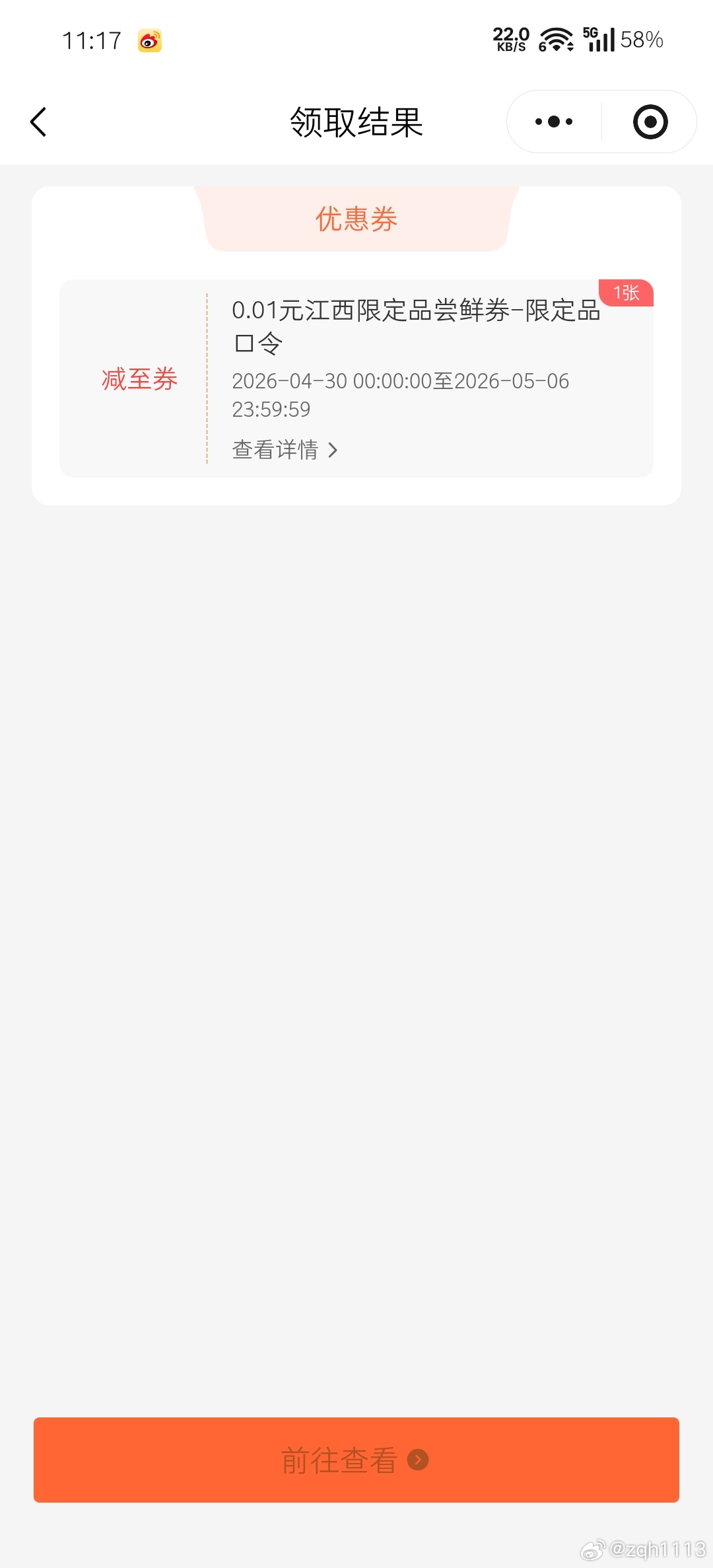Image resolution: width=713 pixels, height=1568 pixels.
Task: Go back from the 领取结果 page
Action: [39, 122]
